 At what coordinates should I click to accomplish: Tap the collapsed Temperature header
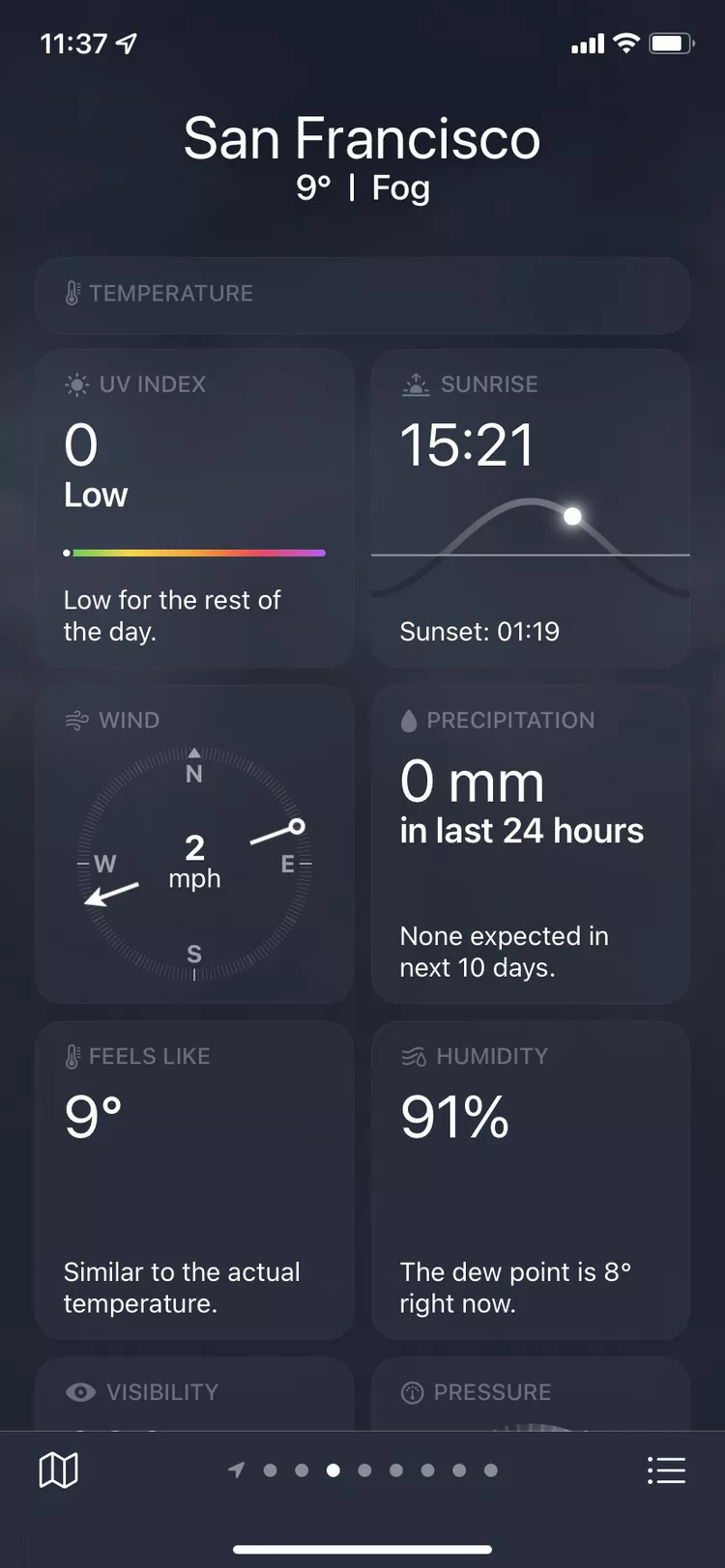tap(362, 295)
